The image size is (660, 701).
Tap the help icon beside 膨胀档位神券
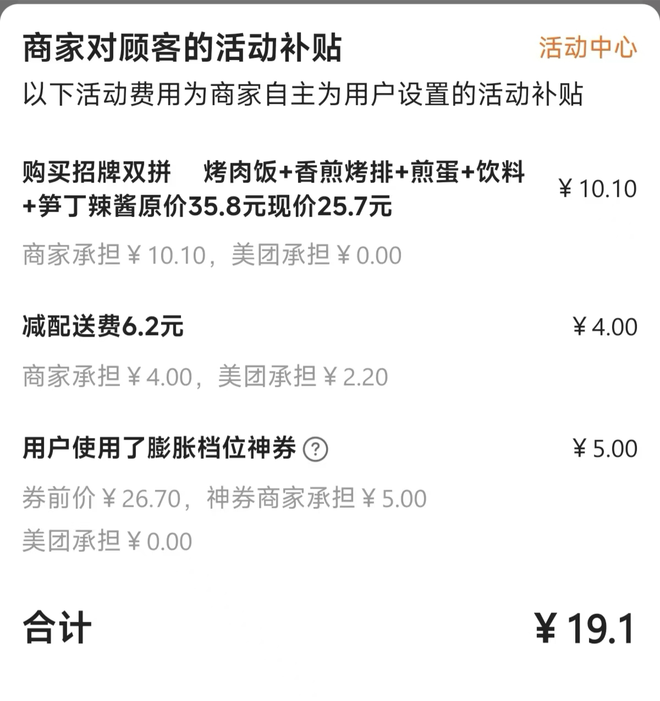(x=315, y=449)
